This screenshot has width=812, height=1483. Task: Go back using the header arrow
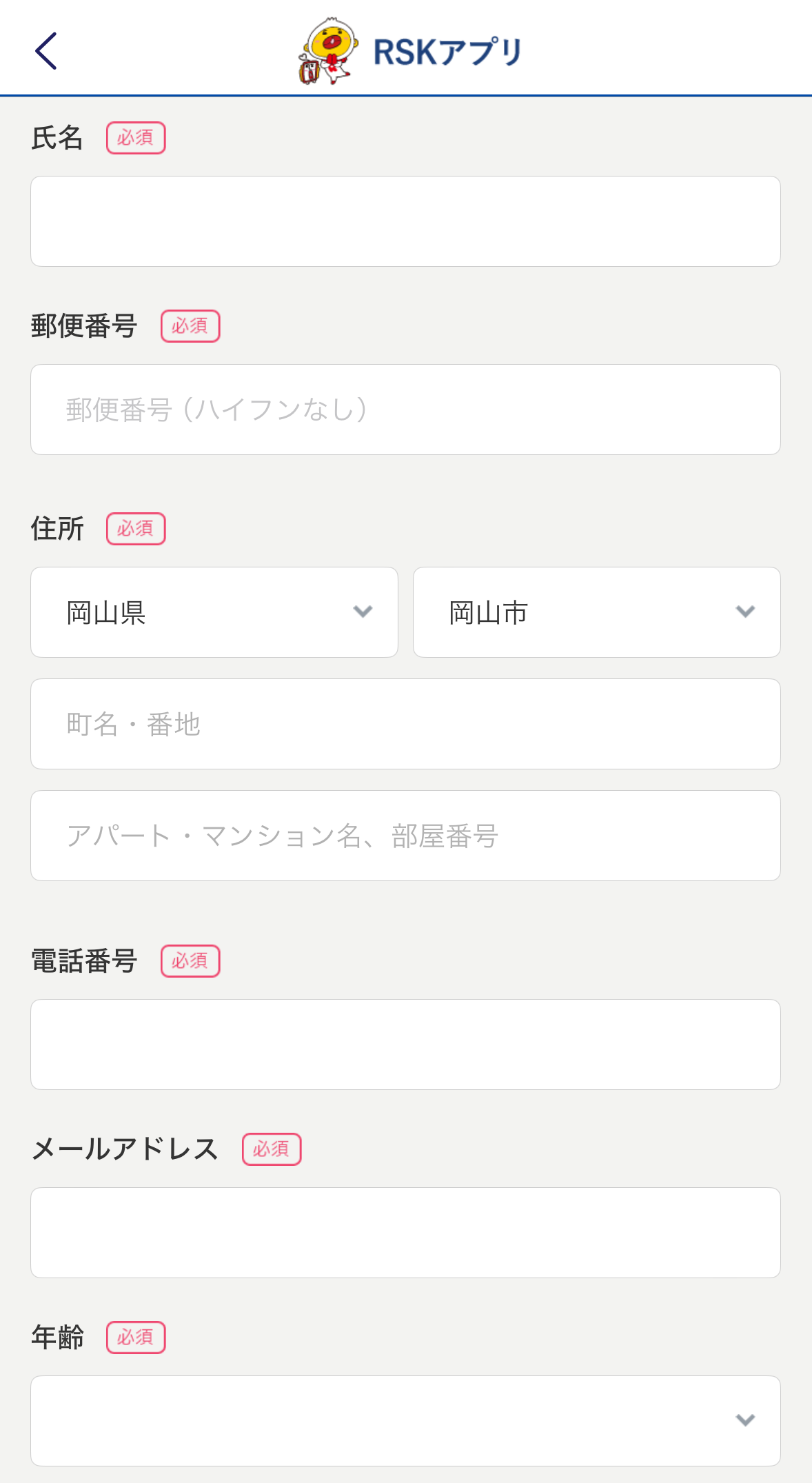tap(45, 51)
